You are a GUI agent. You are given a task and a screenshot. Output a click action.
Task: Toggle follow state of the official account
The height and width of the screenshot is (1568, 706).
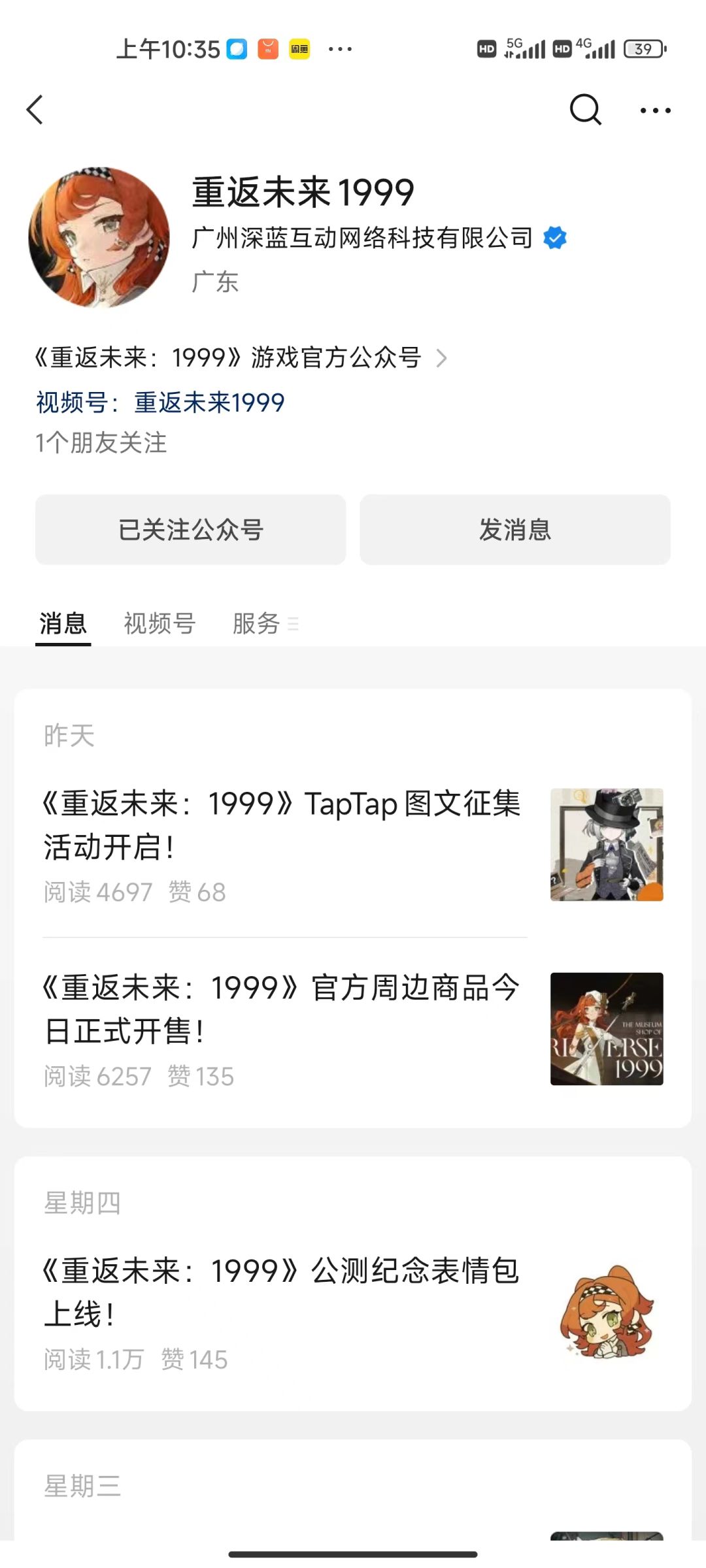click(190, 530)
